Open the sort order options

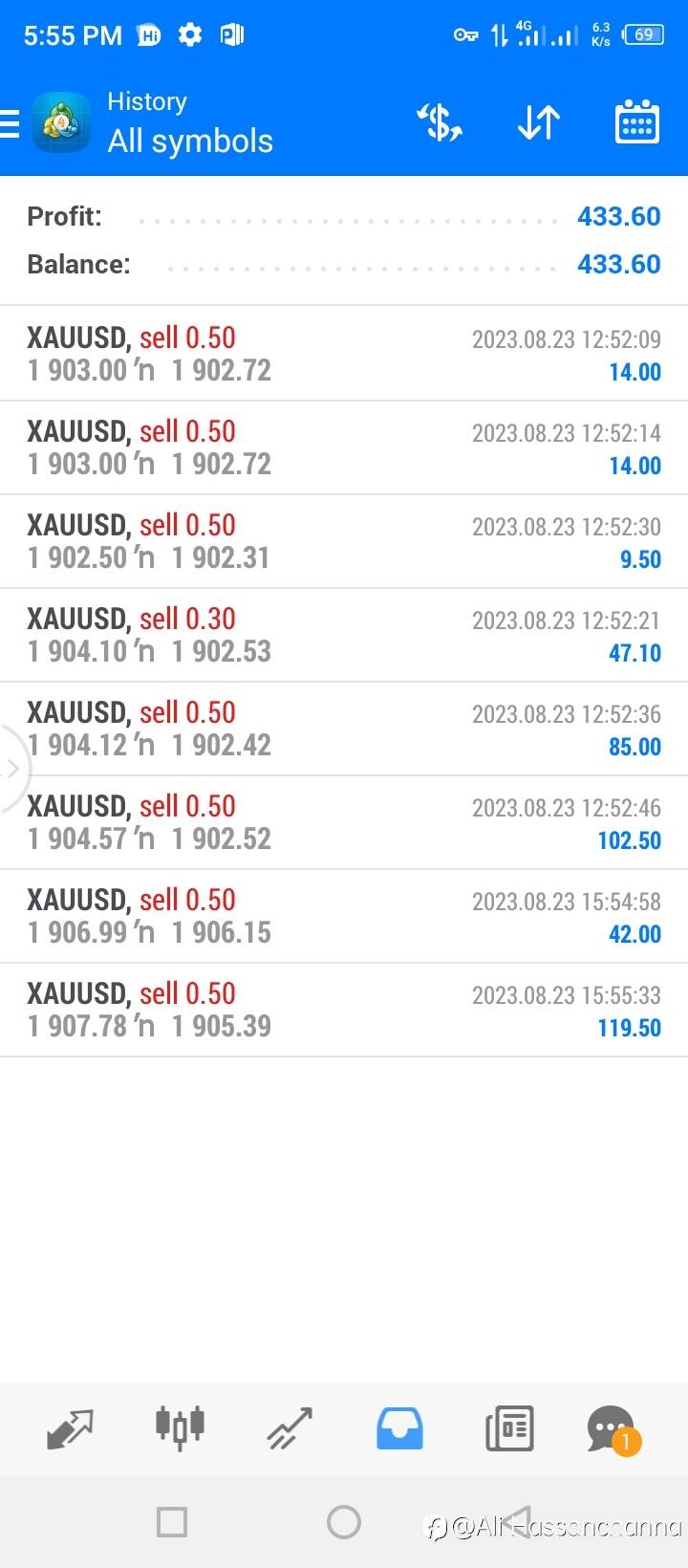click(538, 123)
